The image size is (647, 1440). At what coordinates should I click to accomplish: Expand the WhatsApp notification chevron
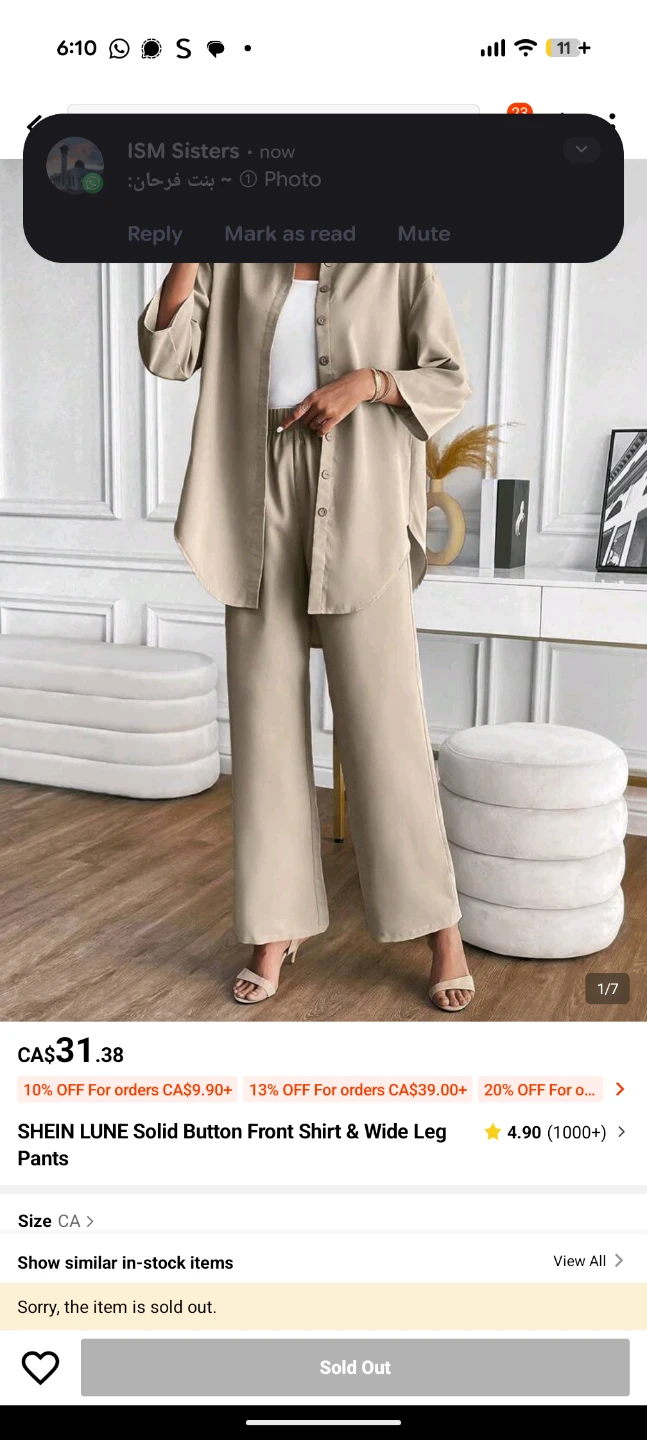[x=581, y=150]
